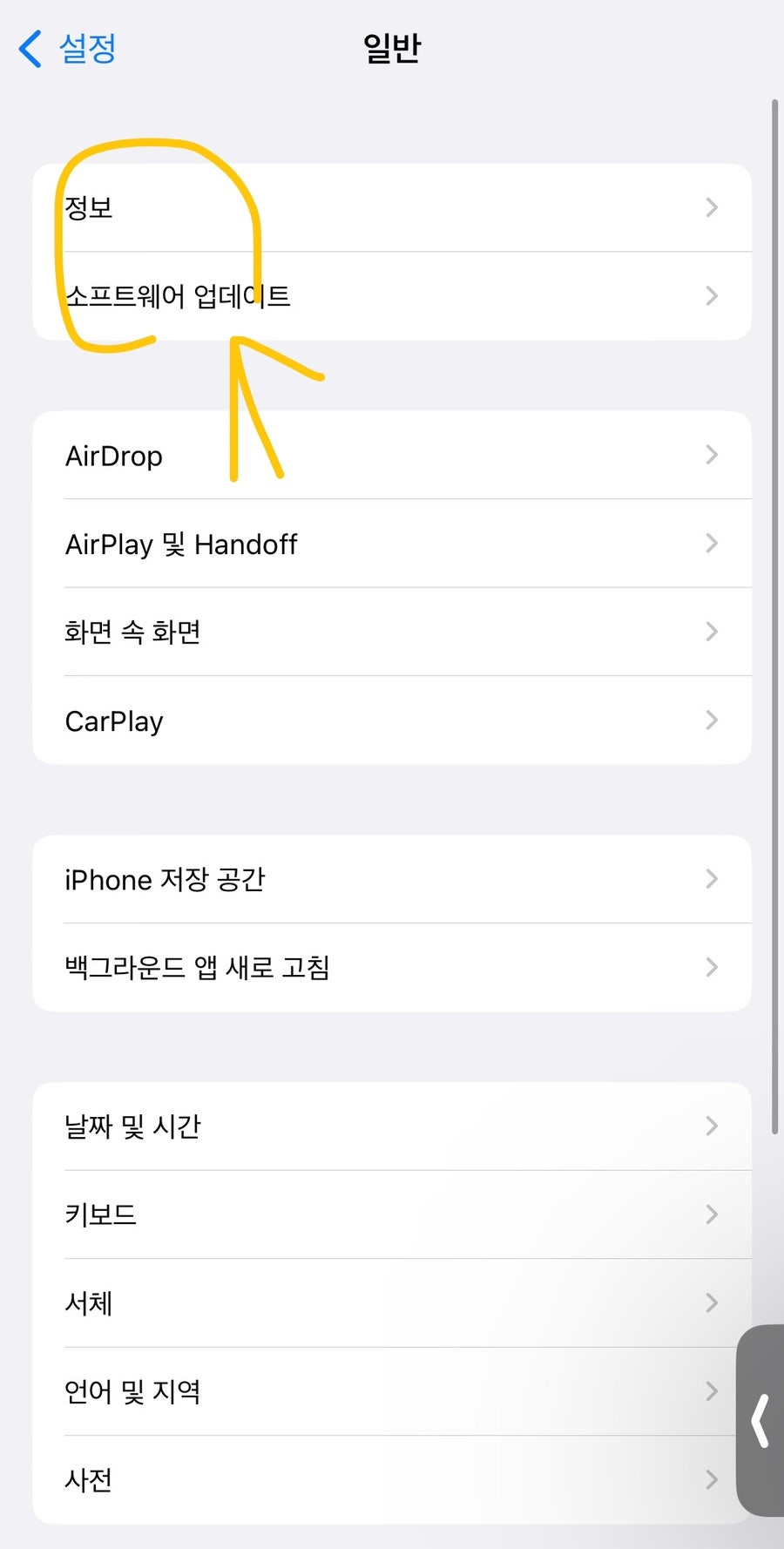784x1549 pixels.
Task: Open 백그라운드 앱 새로 고침
Action: coord(392,968)
